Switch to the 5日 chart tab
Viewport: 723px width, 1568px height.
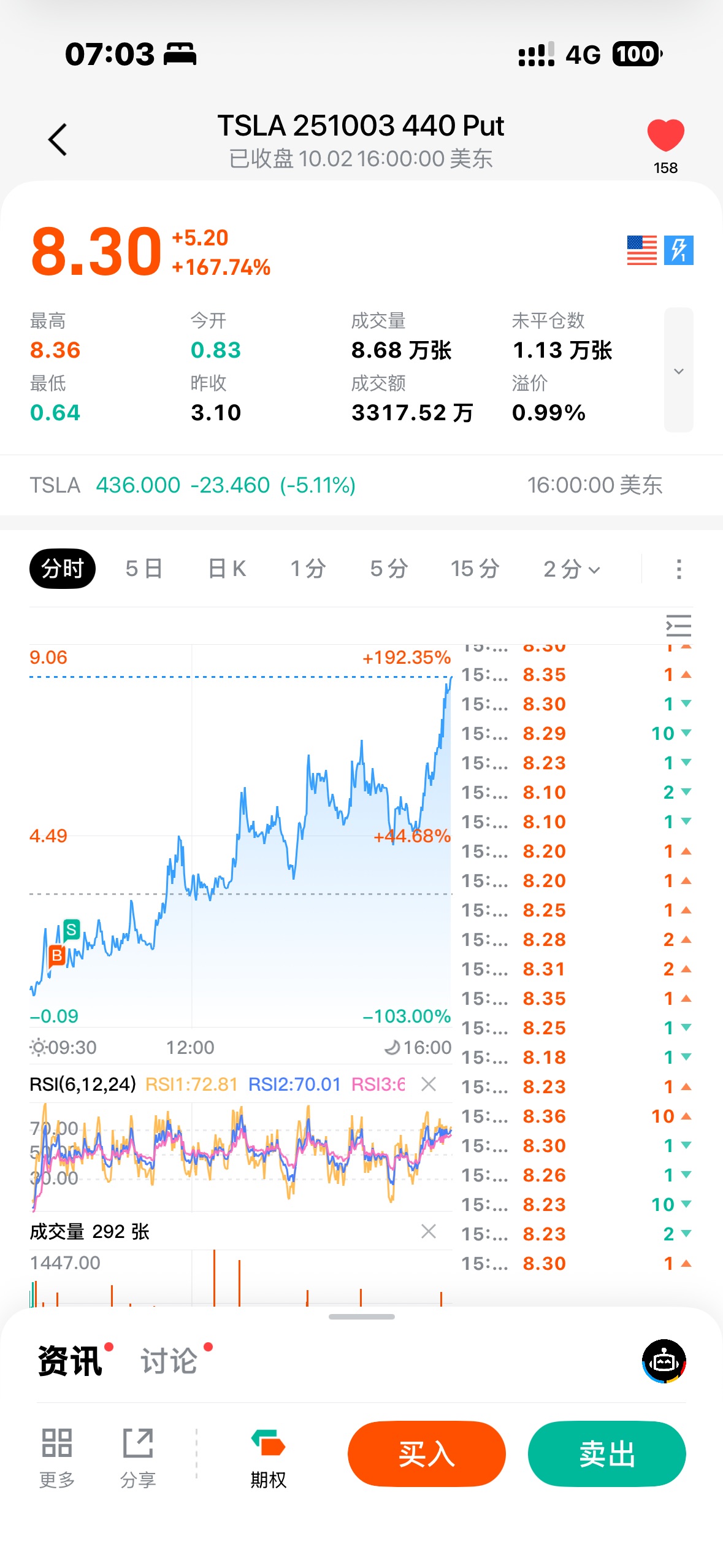(143, 569)
